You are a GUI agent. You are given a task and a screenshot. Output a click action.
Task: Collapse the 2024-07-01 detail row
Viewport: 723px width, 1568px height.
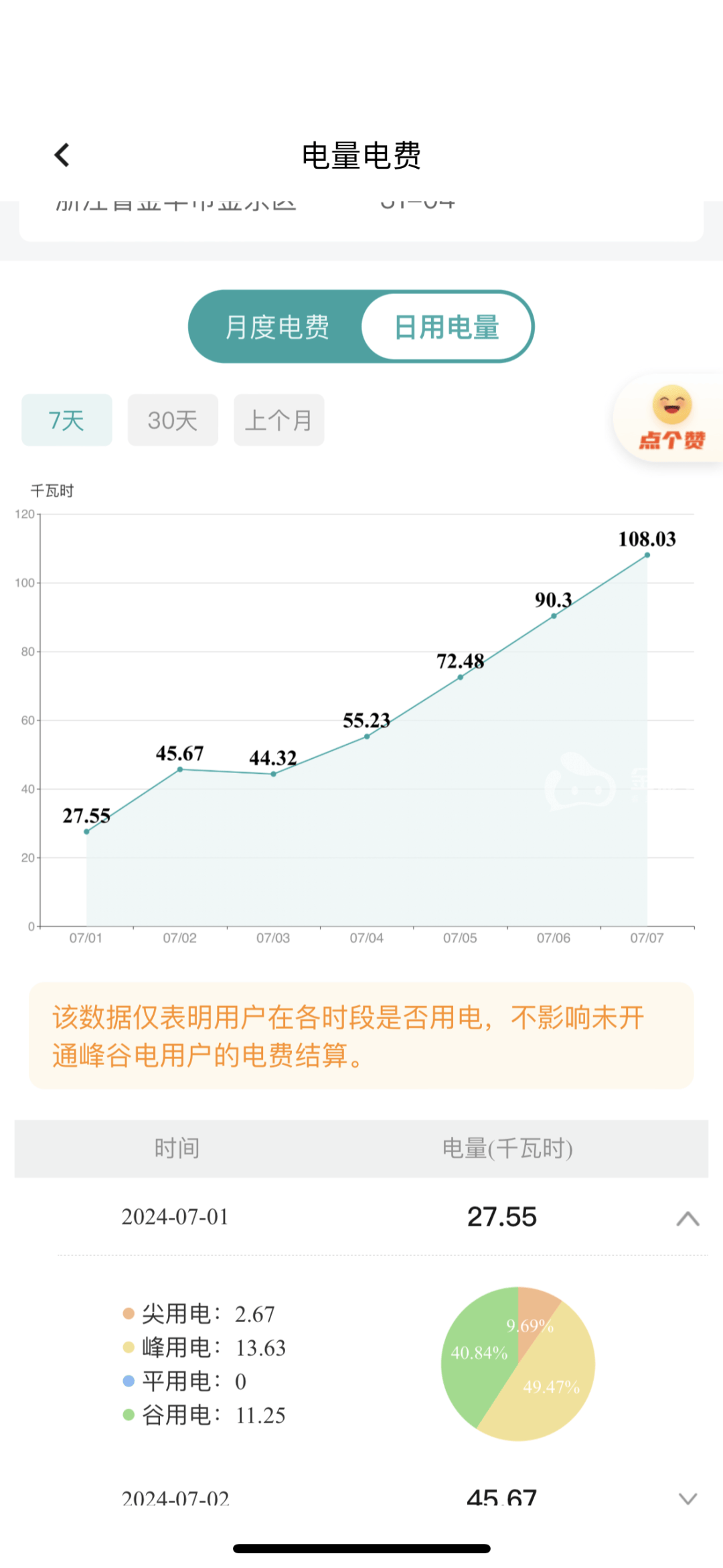click(x=684, y=1218)
